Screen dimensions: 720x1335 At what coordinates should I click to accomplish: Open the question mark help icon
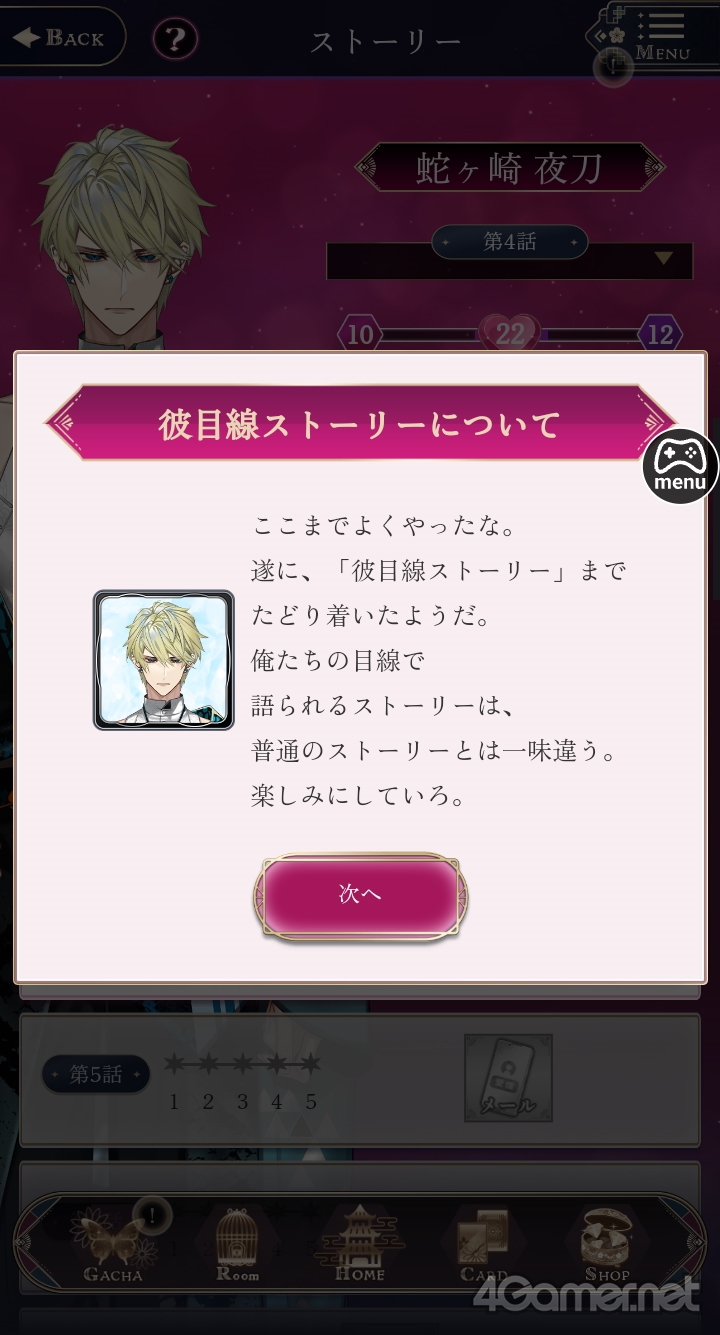[x=175, y=40]
